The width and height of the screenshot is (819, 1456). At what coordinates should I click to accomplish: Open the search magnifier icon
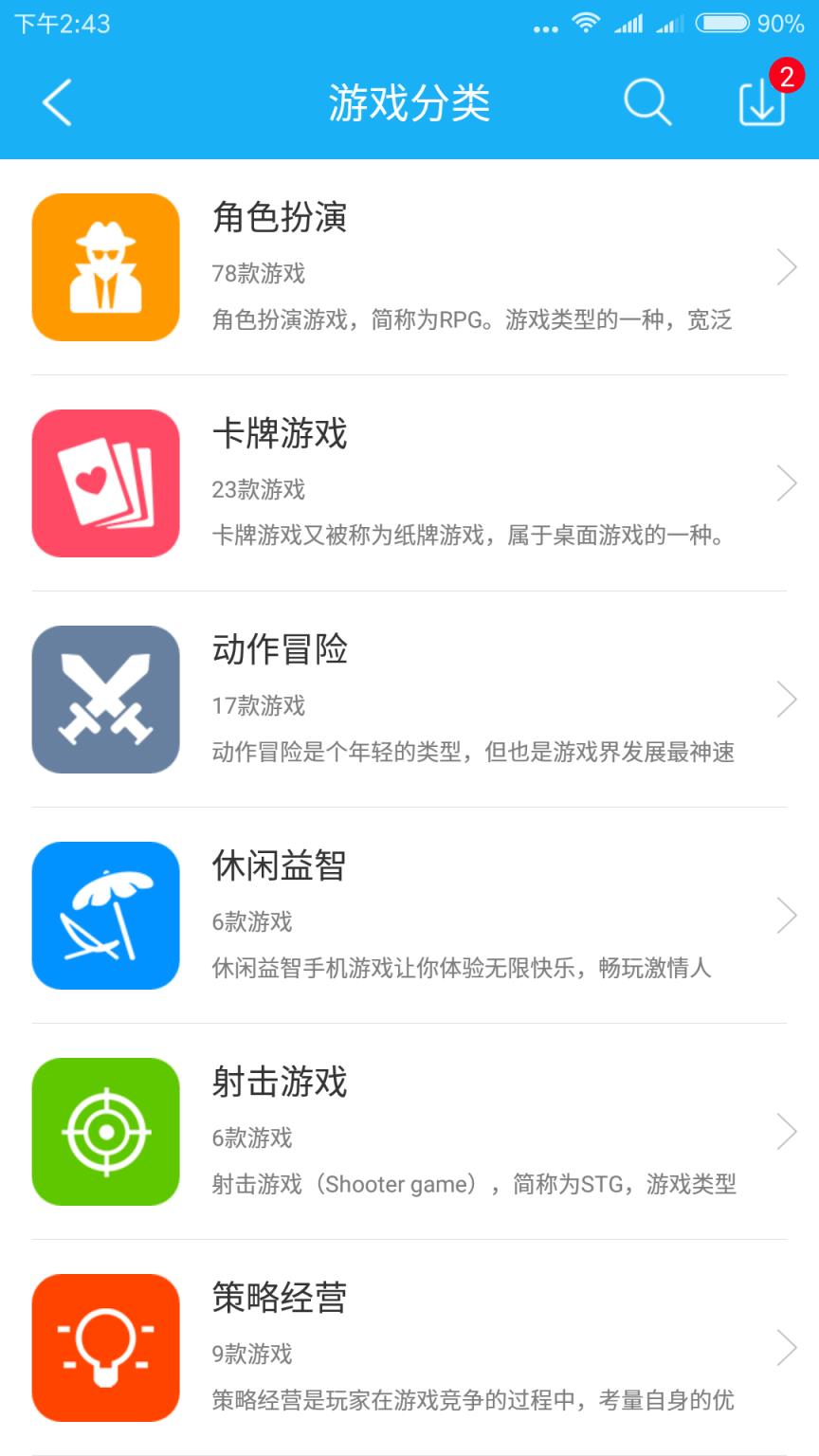coord(646,104)
